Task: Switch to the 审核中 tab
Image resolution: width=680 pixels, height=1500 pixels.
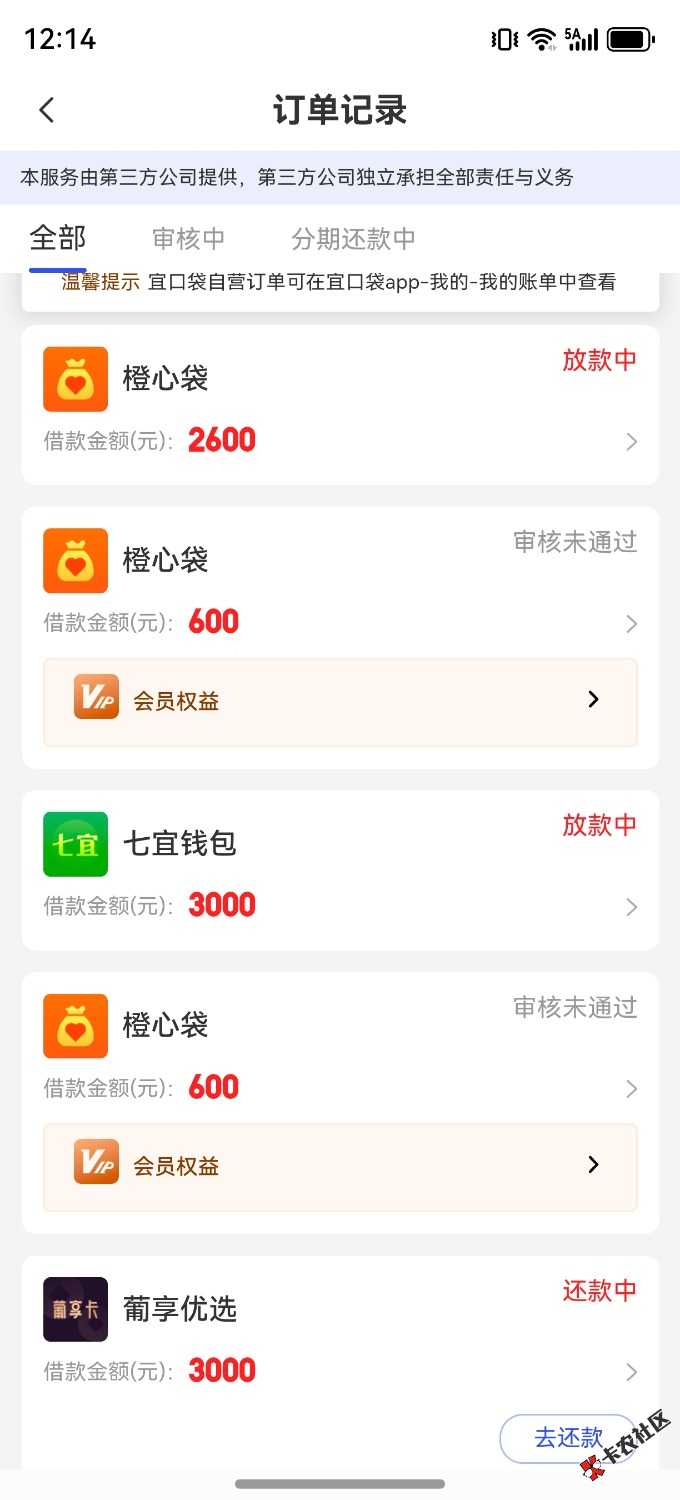Action: point(188,239)
